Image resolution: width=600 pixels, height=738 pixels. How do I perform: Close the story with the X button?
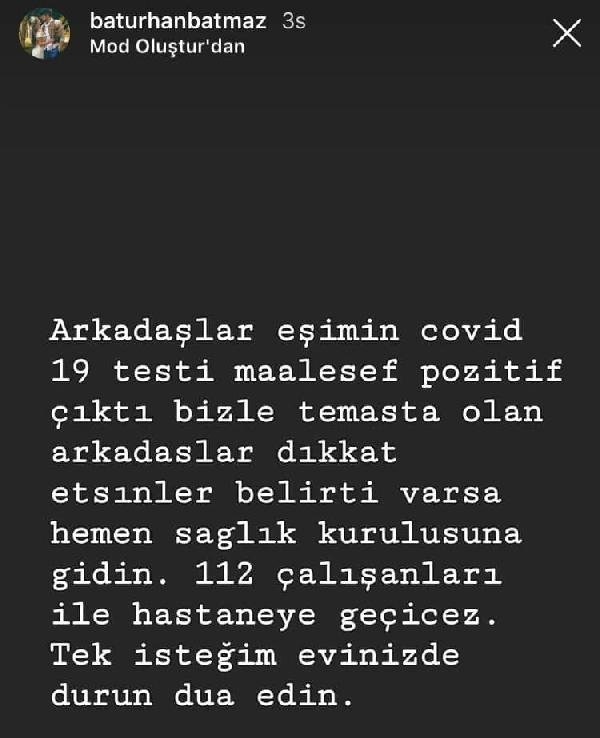[567, 33]
